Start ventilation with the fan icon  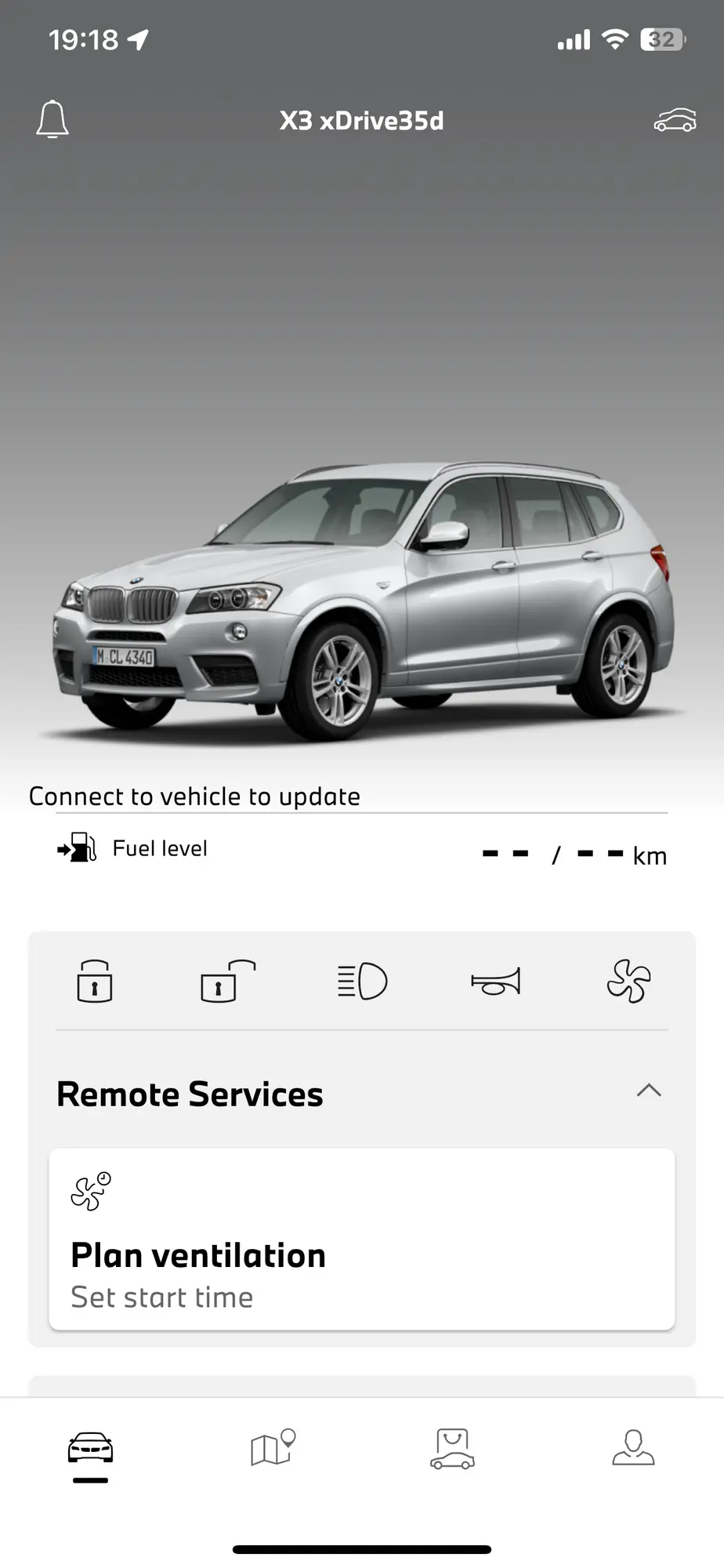click(628, 981)
